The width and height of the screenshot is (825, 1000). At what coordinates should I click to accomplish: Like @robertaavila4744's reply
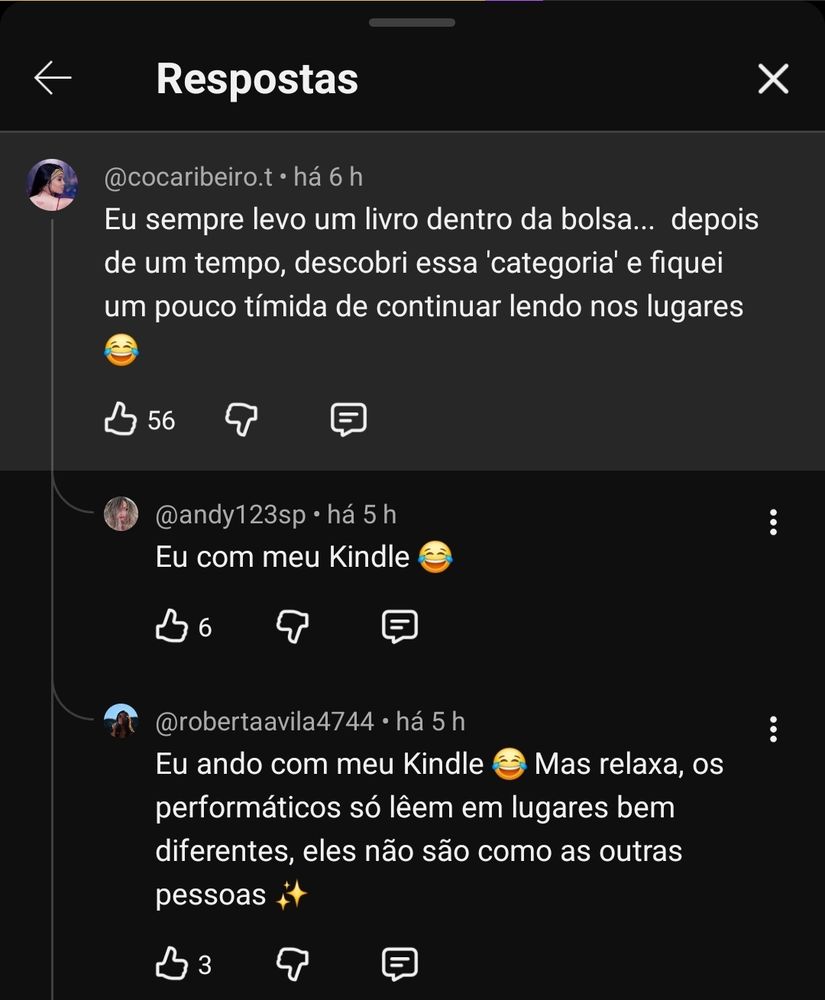tap(172, 964)
